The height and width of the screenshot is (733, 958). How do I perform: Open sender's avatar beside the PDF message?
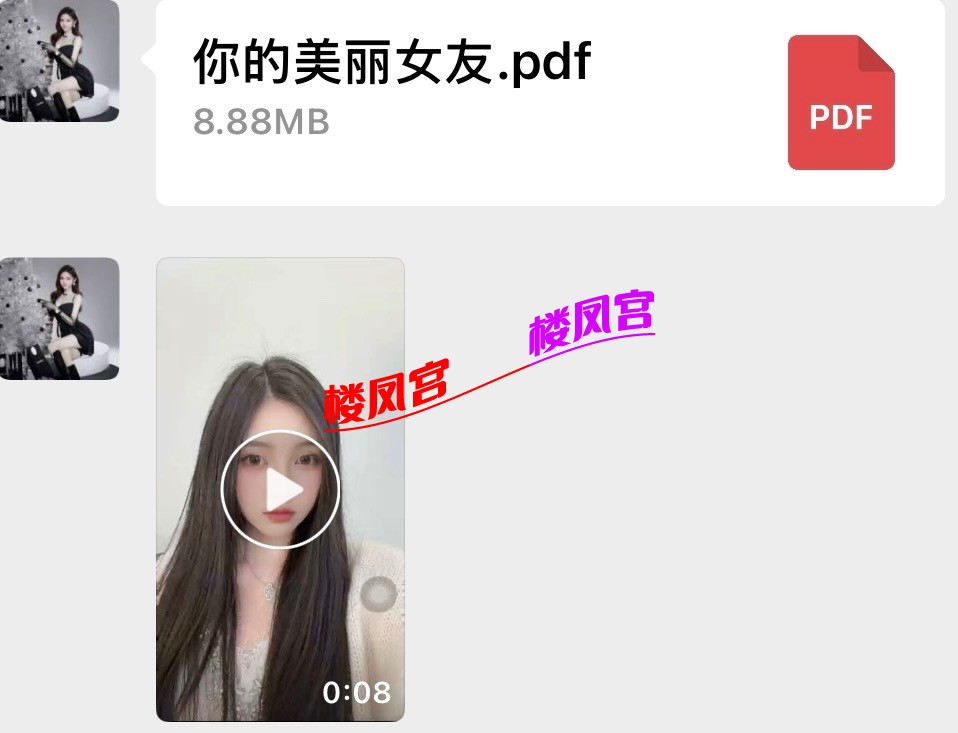point(58,62)
